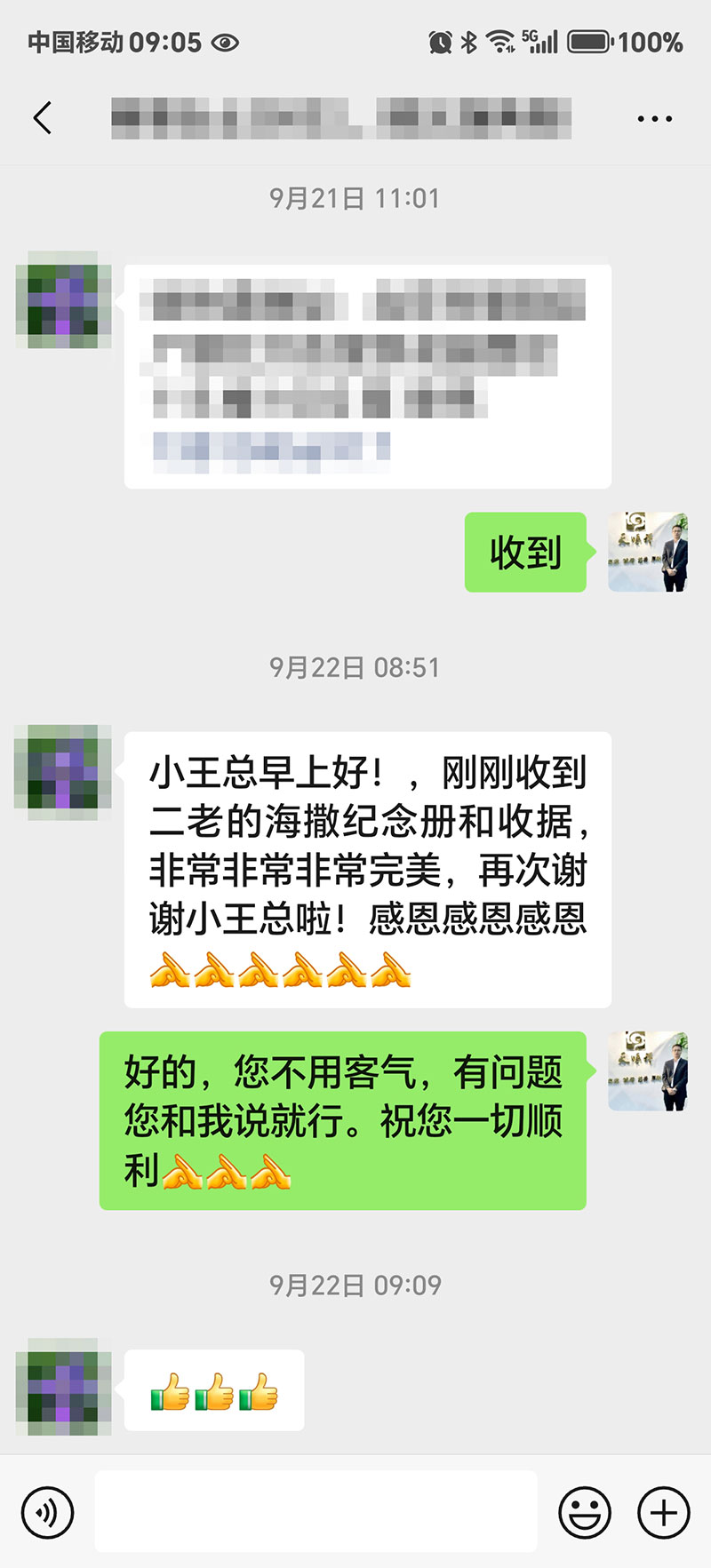Open the chat info overflow menu
This screenshot has width=711, height=1568.
(x=654, y=118)
